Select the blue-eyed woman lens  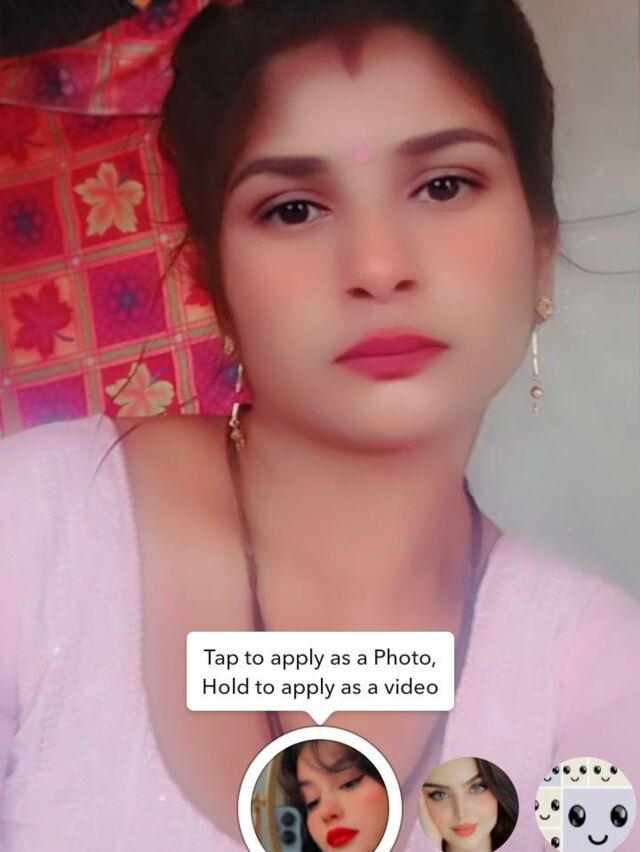(468, 805)
